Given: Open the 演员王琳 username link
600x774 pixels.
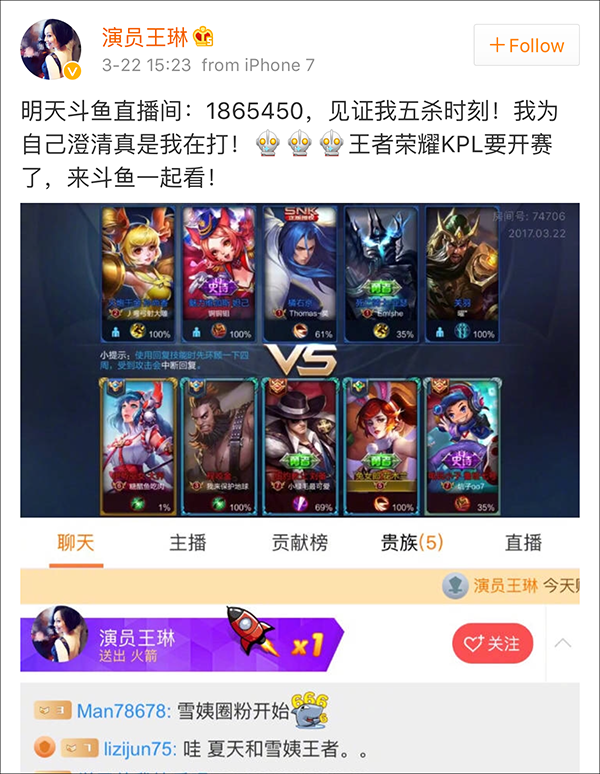Looking at the screenshot, I should point(146,38).
